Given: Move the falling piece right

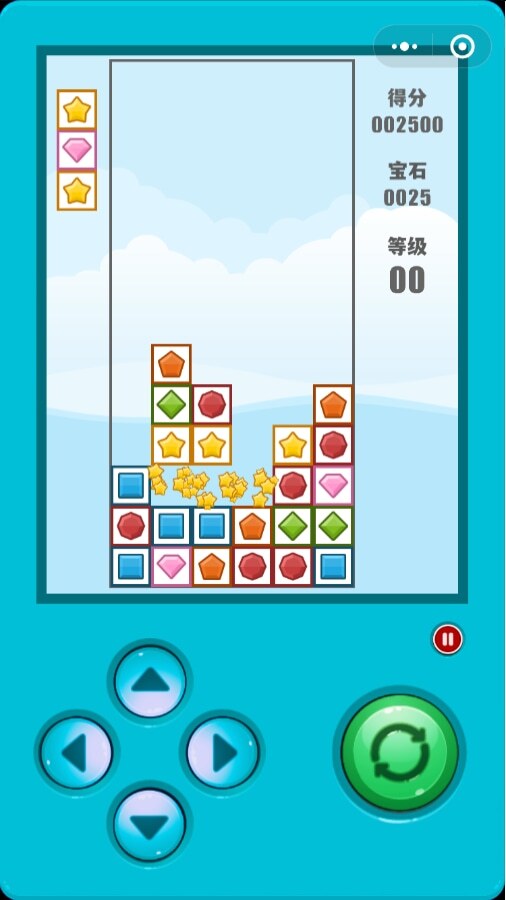Looking at the screenshot, I should 223,752.
